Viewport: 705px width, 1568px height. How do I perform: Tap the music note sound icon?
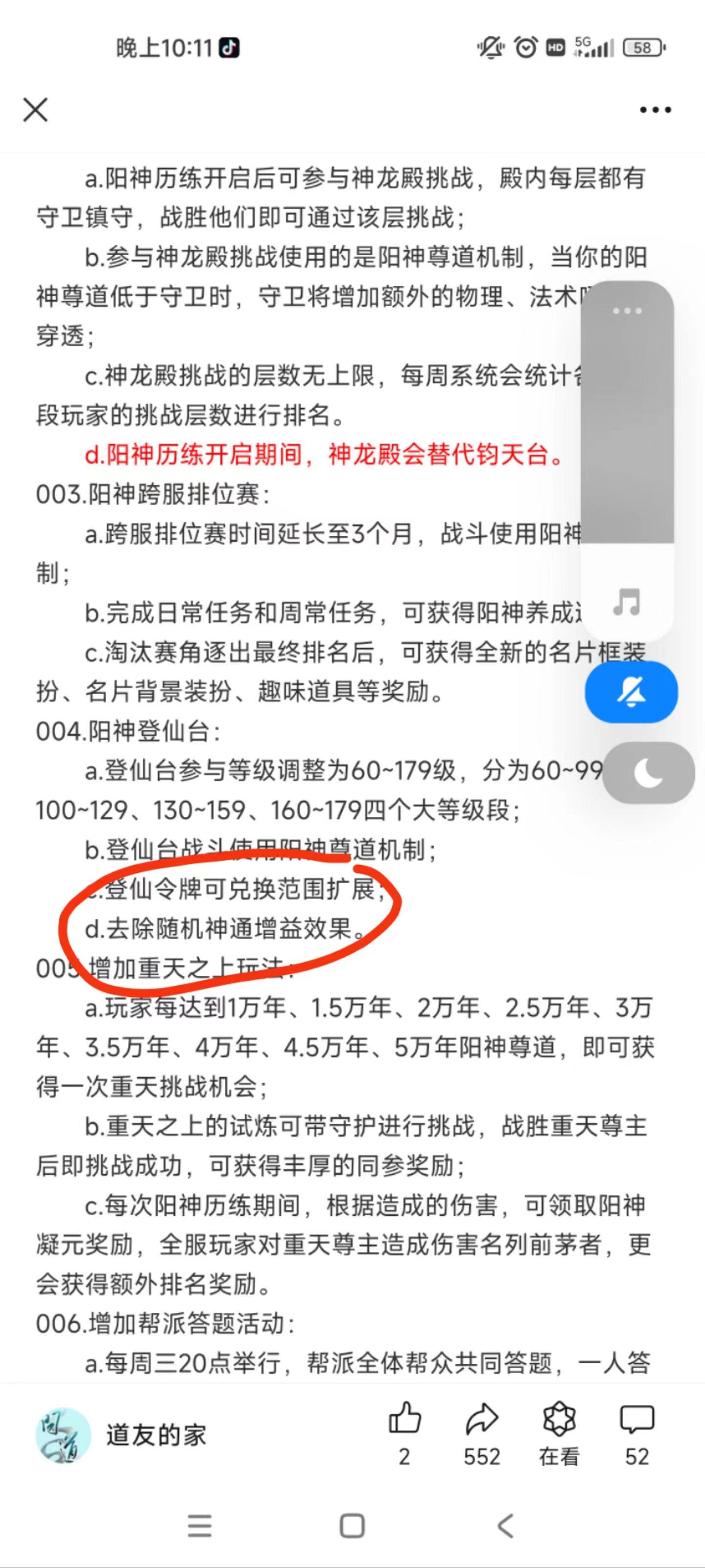pyautogui.click(x=627, y=602)
